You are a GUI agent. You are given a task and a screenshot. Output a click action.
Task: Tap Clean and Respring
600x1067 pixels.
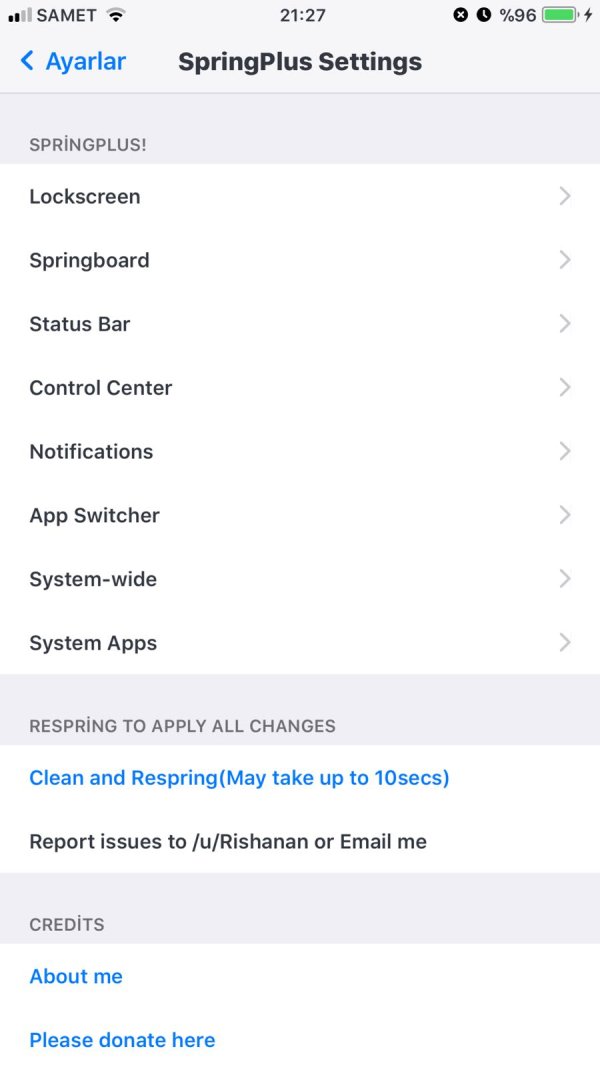point(300,777)
